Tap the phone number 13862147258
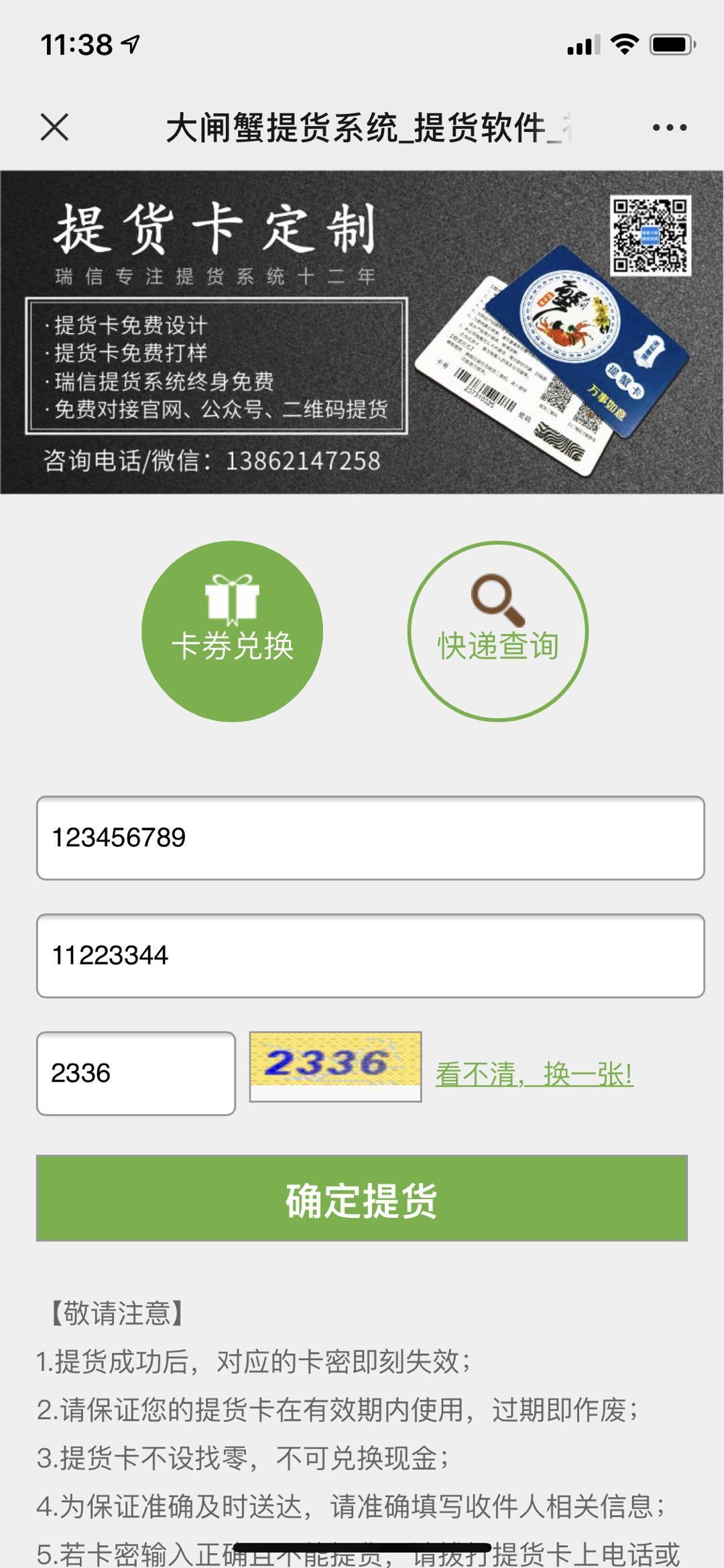The height and width of the screenshot is (1568, 724). click(x=302, y=460)
